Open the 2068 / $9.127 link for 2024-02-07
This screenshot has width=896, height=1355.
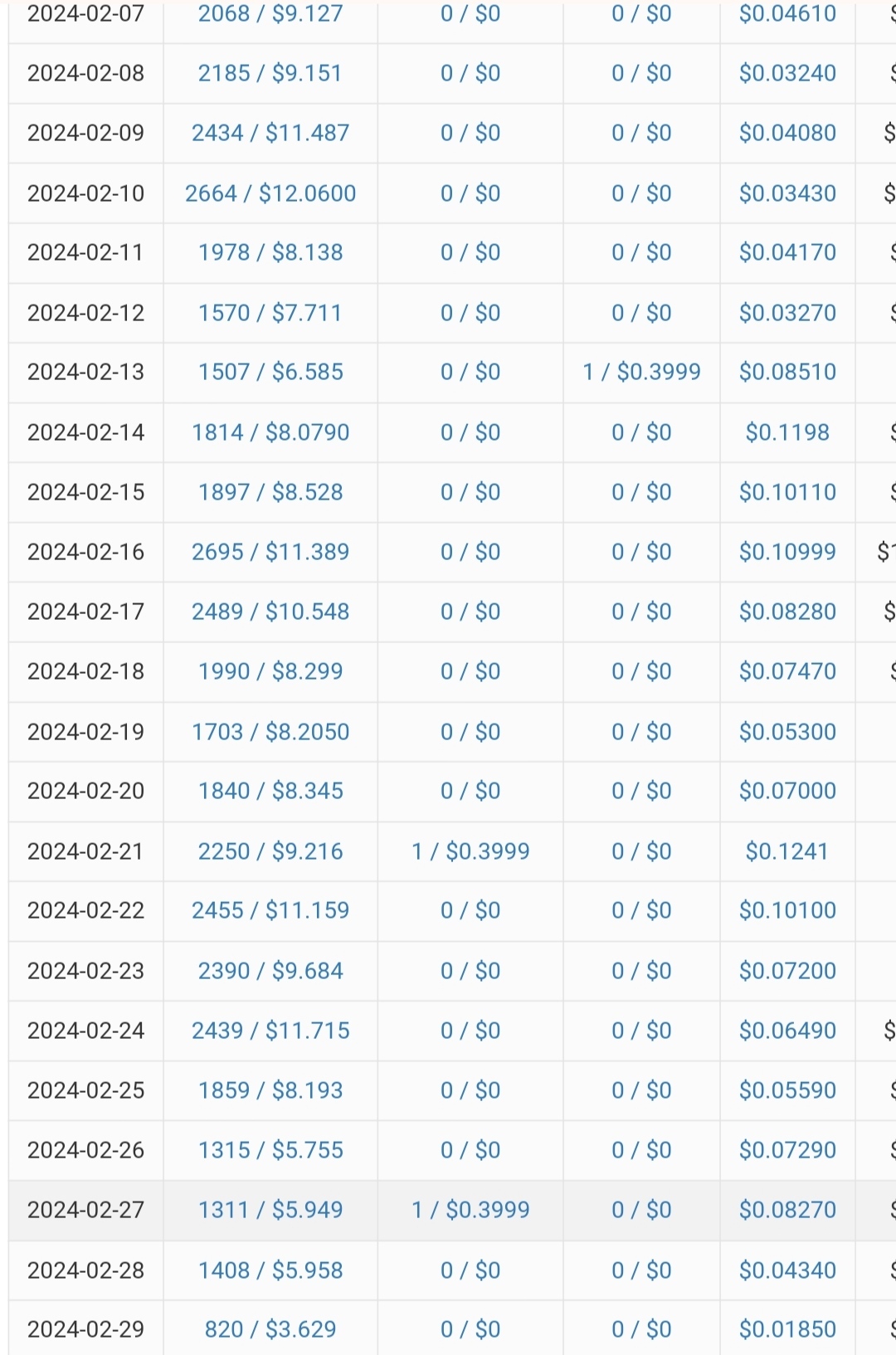pyautogui.click(x=270, y=13)
